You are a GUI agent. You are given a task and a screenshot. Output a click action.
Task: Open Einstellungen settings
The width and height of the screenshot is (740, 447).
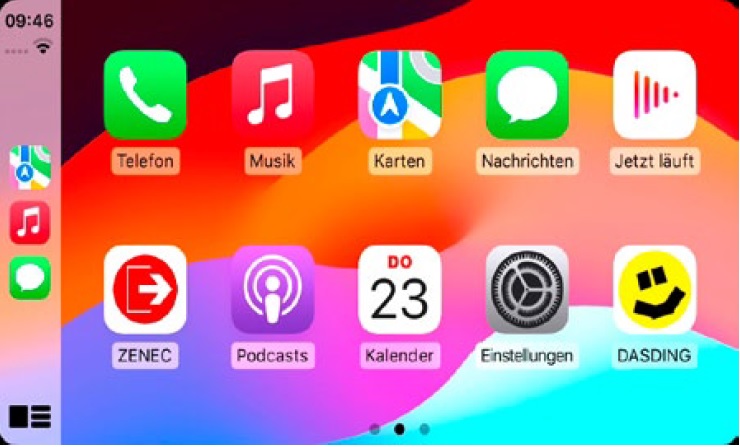point(527,289)
